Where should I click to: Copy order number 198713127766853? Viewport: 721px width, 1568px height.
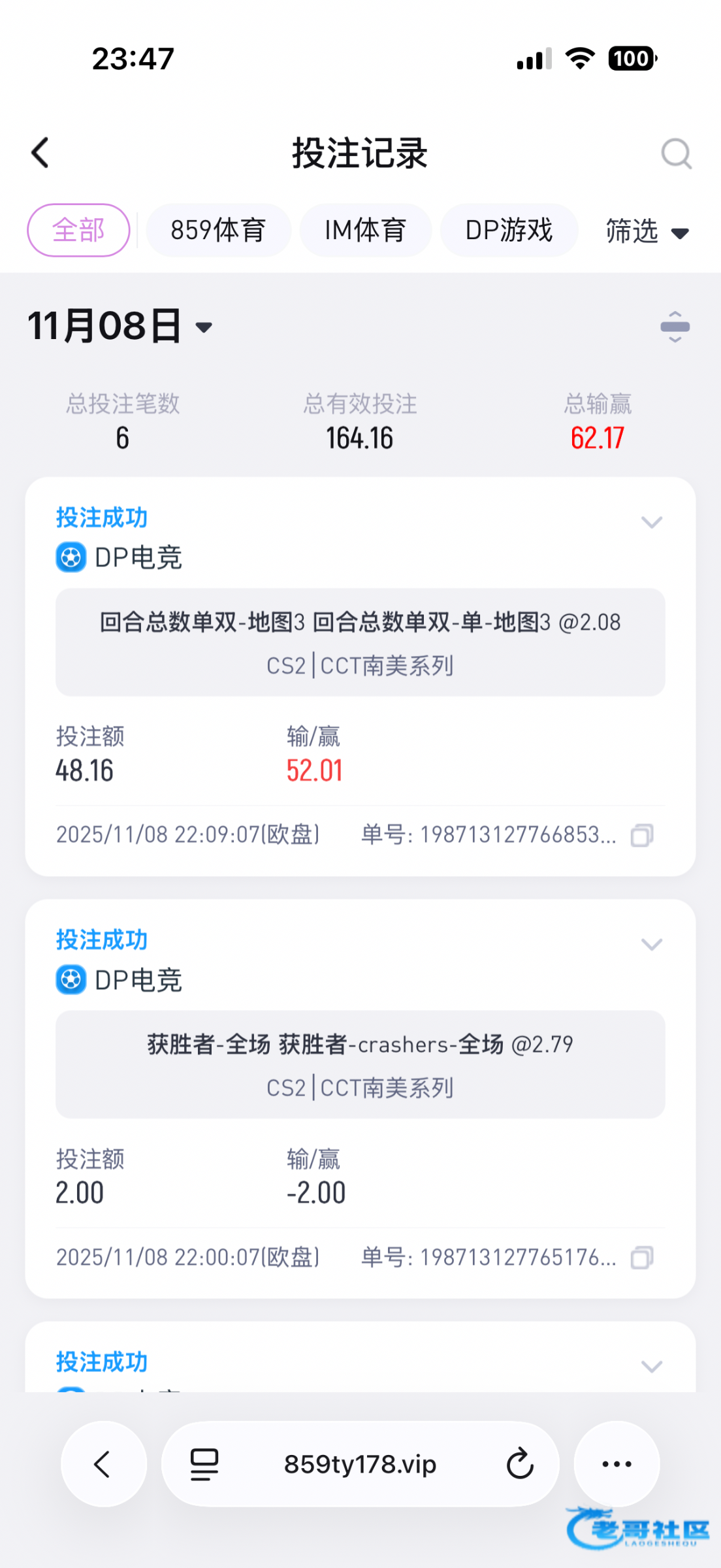tap(642, 835)
